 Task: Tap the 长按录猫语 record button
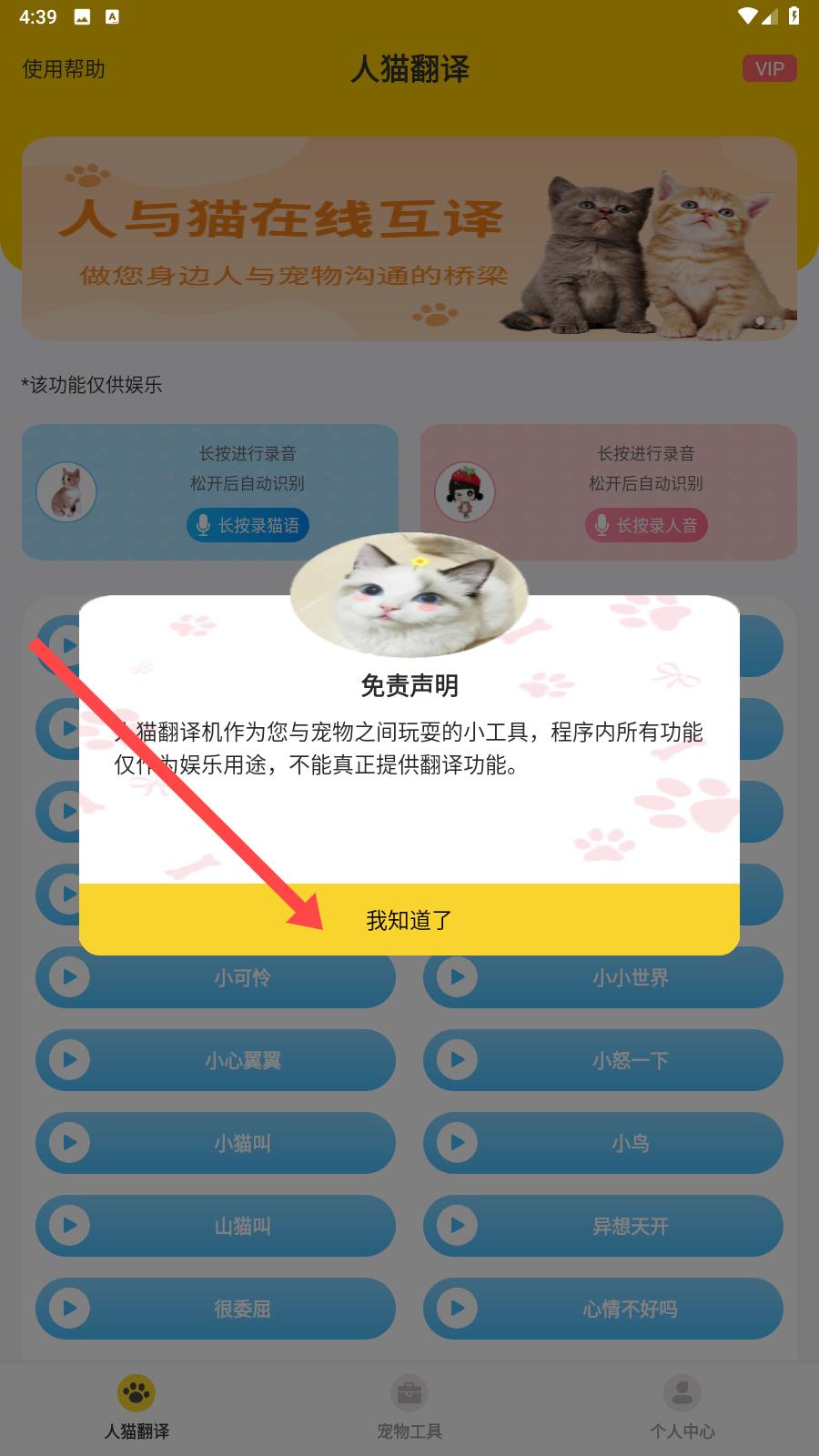coord(248,525)
